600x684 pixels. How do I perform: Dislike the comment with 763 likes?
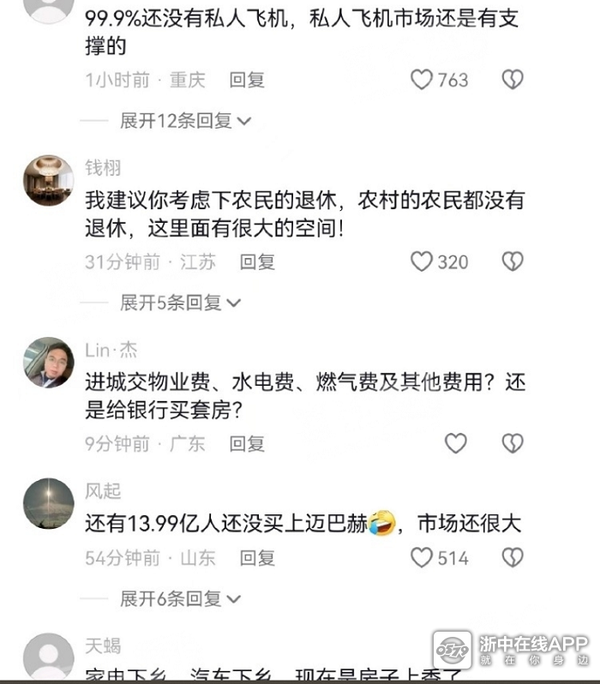pyautogui.click(x=512, y=80)
